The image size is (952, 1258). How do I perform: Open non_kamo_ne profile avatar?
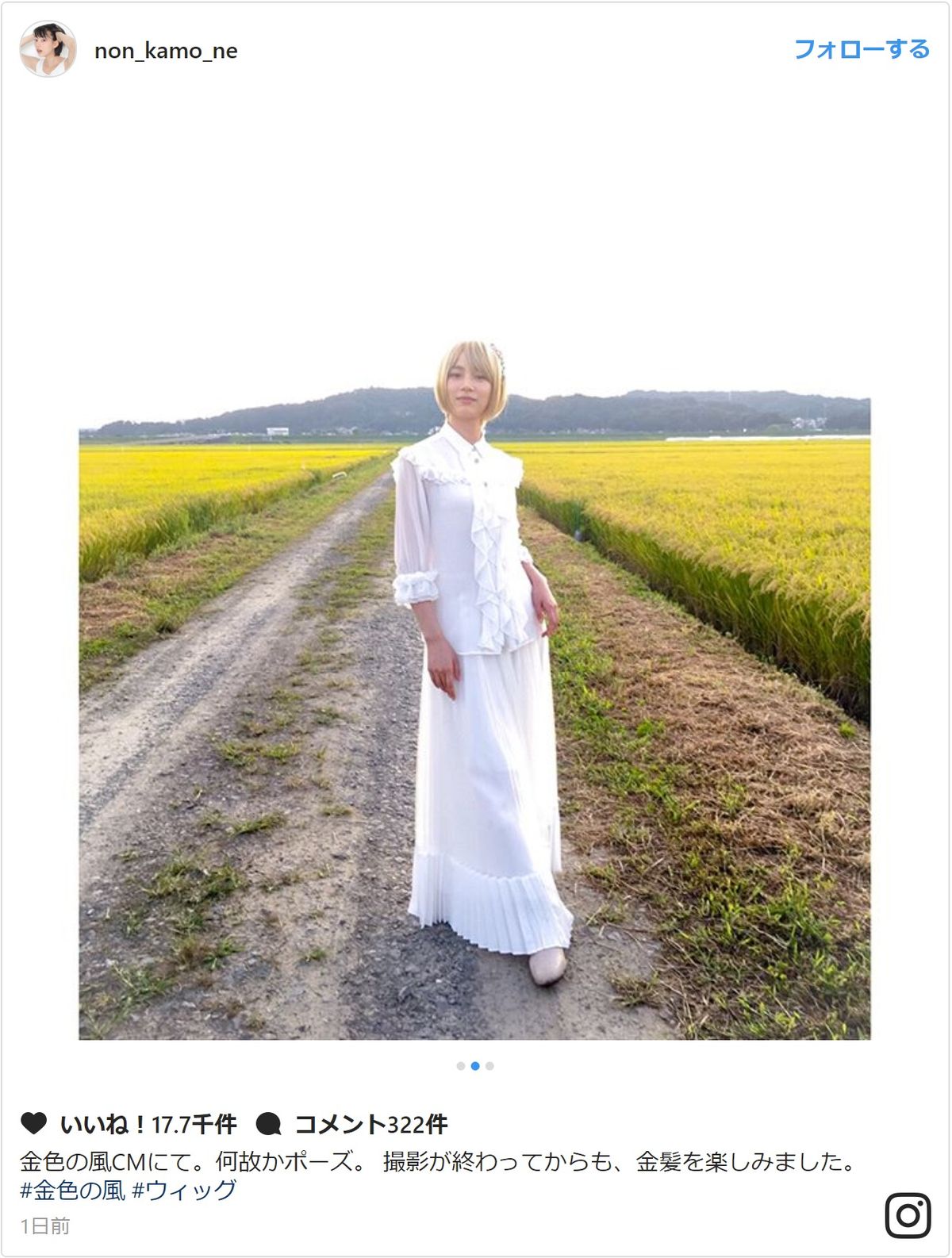click(48, 49)
